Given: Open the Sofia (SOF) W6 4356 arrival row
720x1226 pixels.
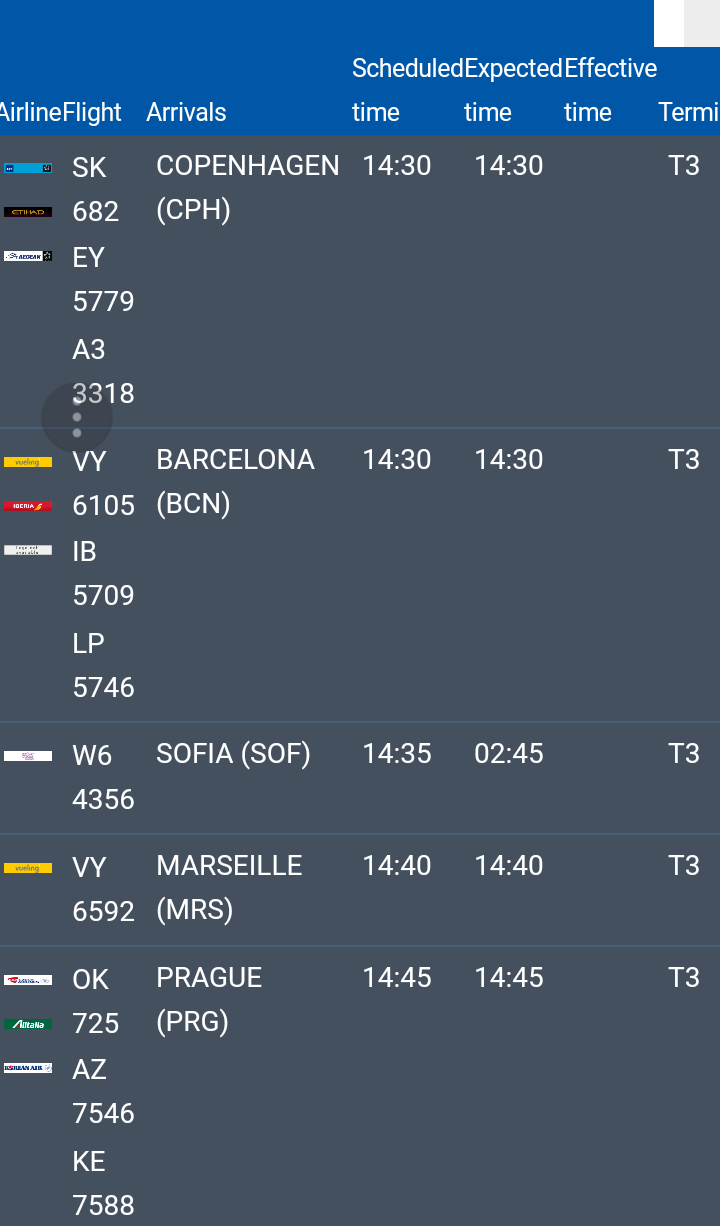Looking at the screenshot, I should [360, 779].
